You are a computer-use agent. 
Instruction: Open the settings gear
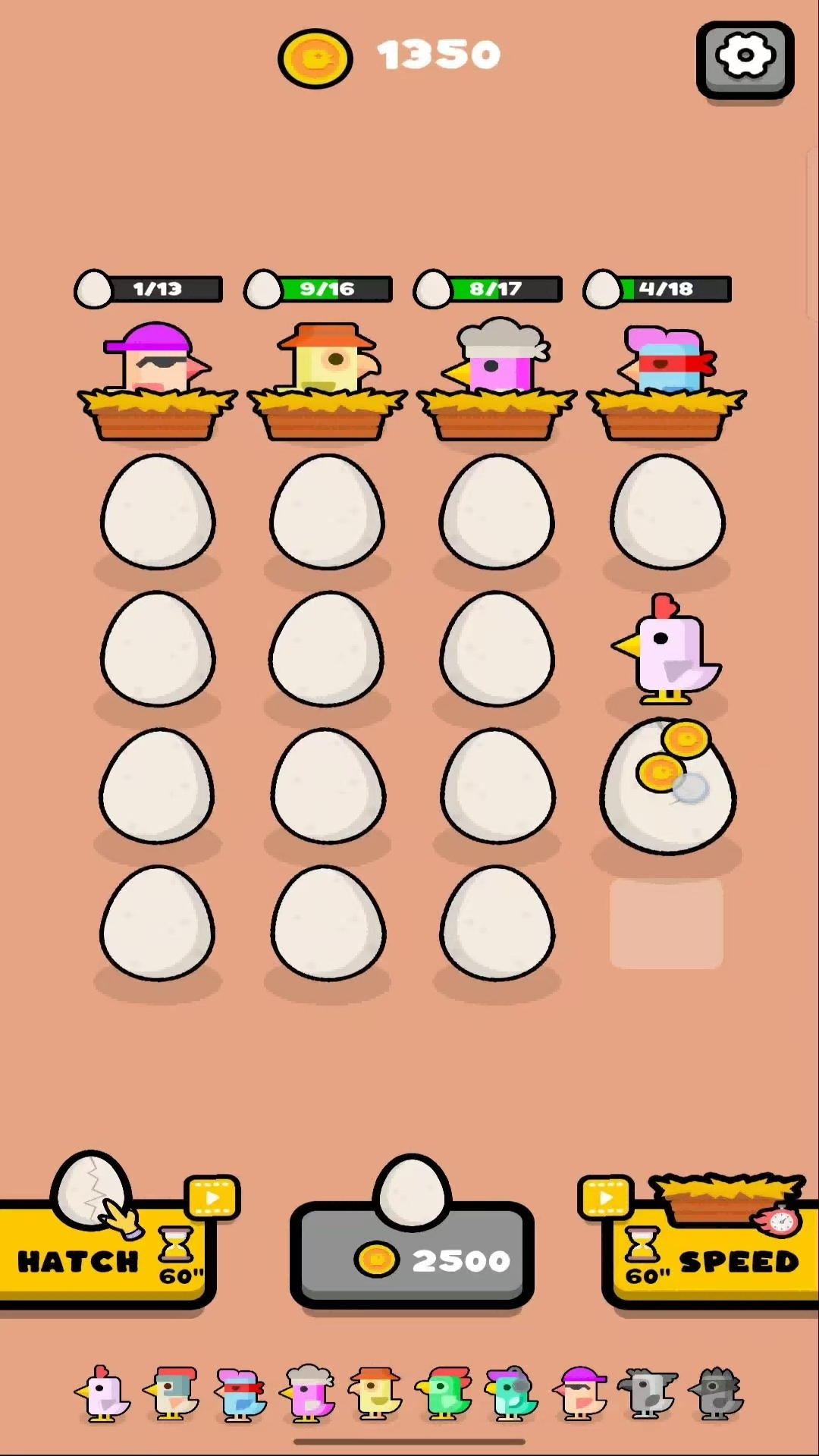(745, 58)
